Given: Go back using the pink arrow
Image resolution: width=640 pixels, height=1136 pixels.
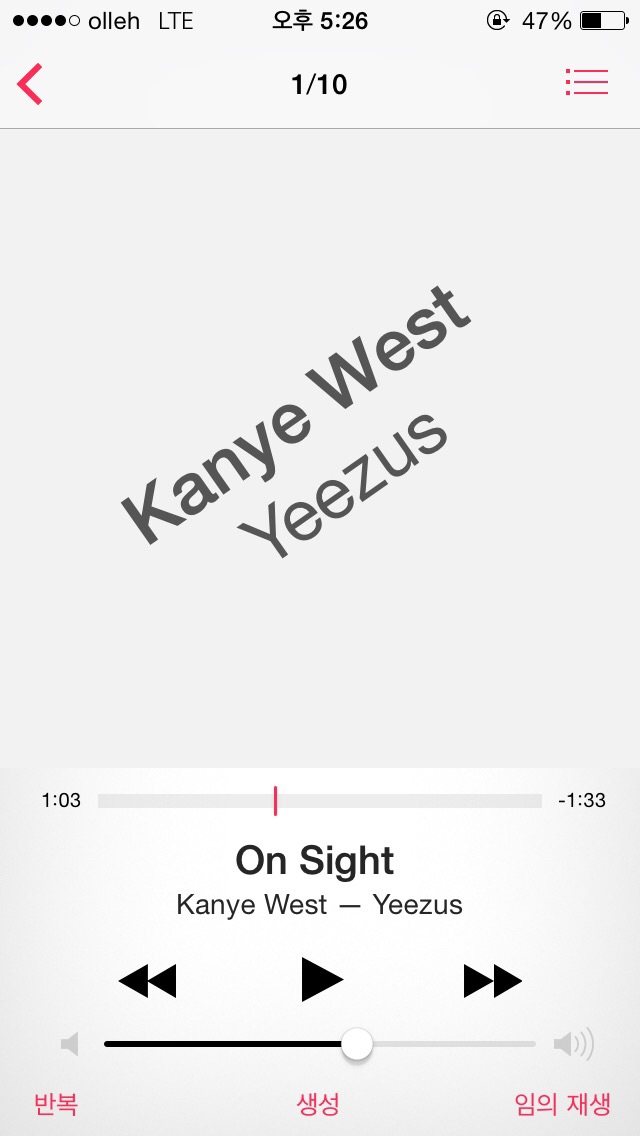Looking at the screenshot, I should (30, 84).
